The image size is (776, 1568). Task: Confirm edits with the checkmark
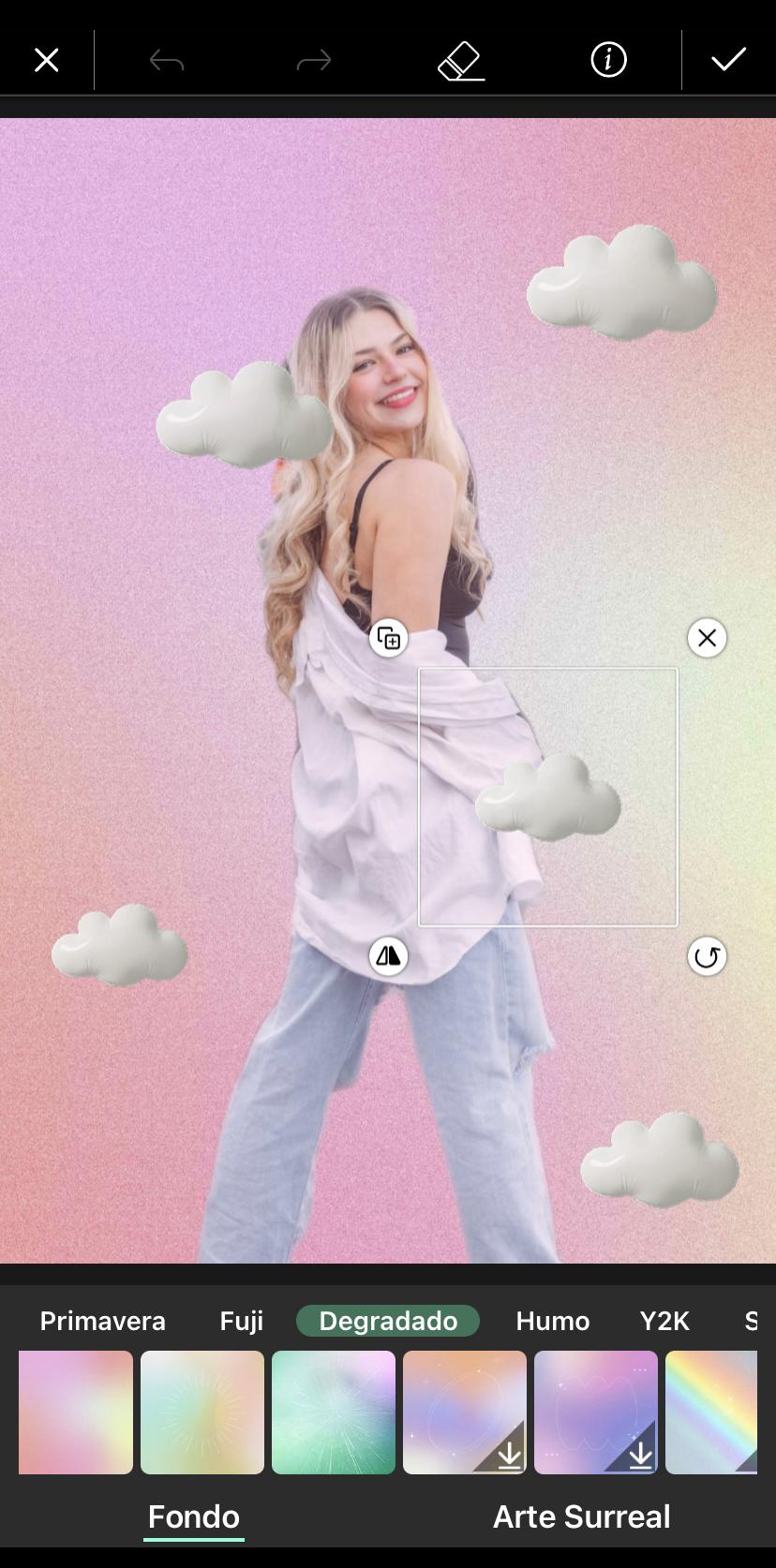728,60
